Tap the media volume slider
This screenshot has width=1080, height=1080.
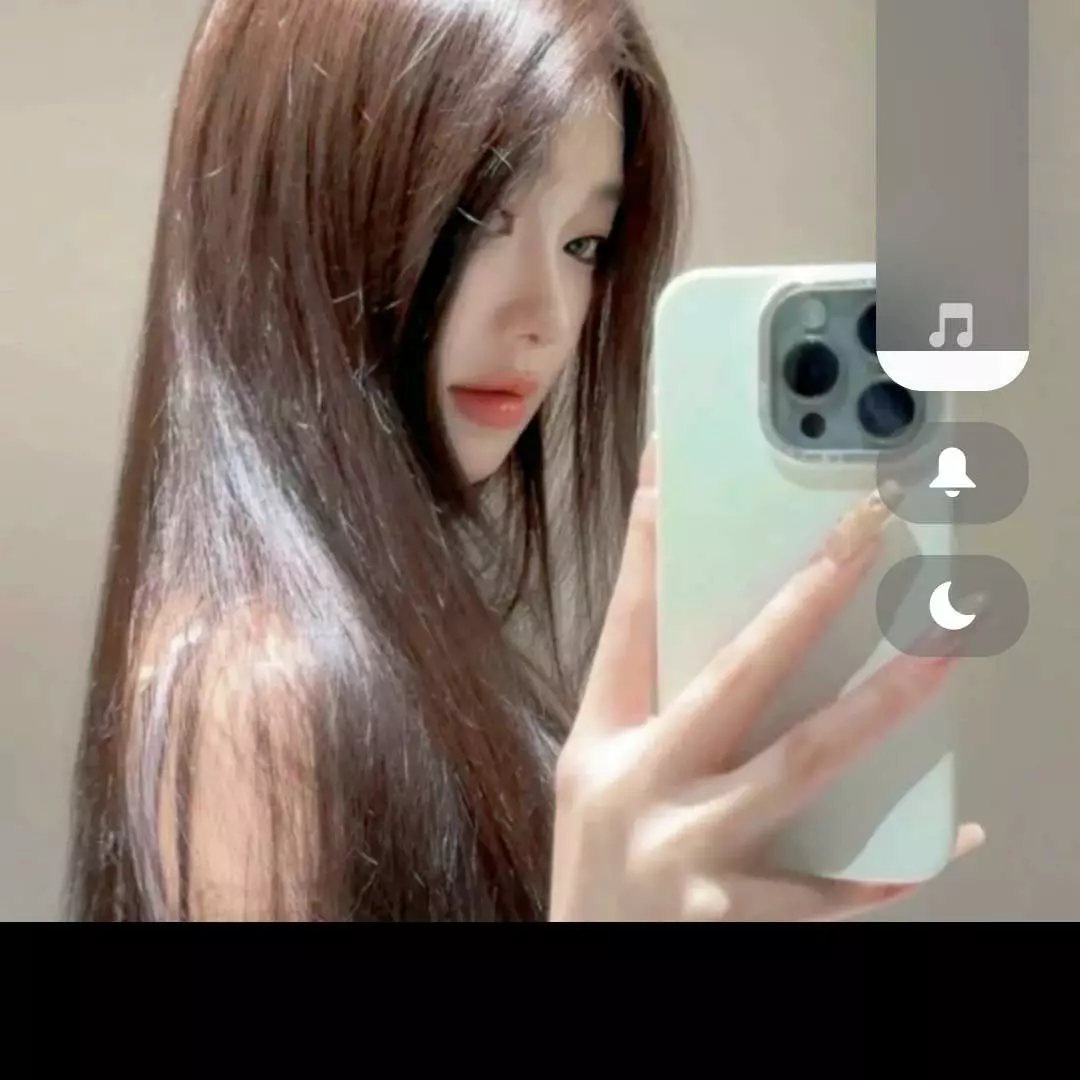coord(952,190)
